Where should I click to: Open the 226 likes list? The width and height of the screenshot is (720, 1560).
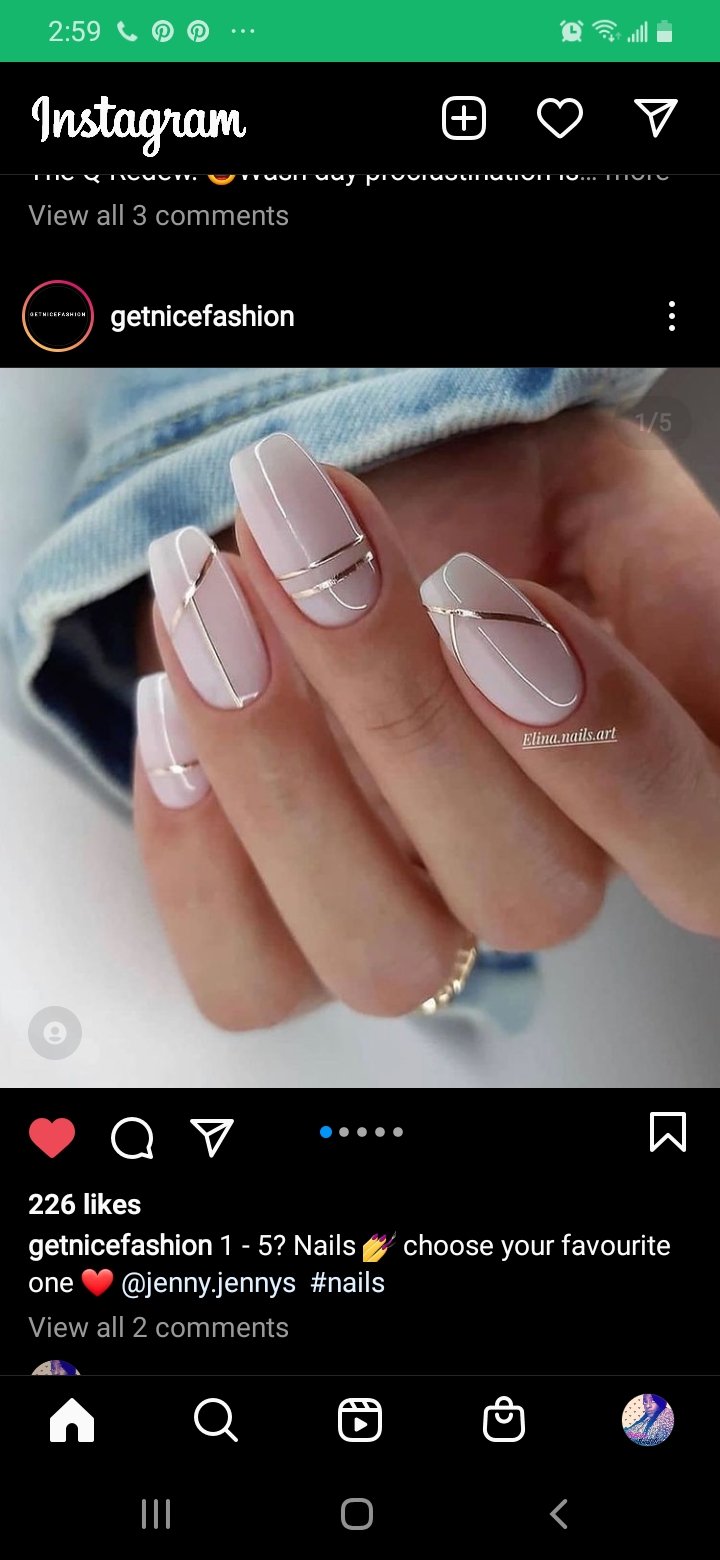pos(85,1204)
